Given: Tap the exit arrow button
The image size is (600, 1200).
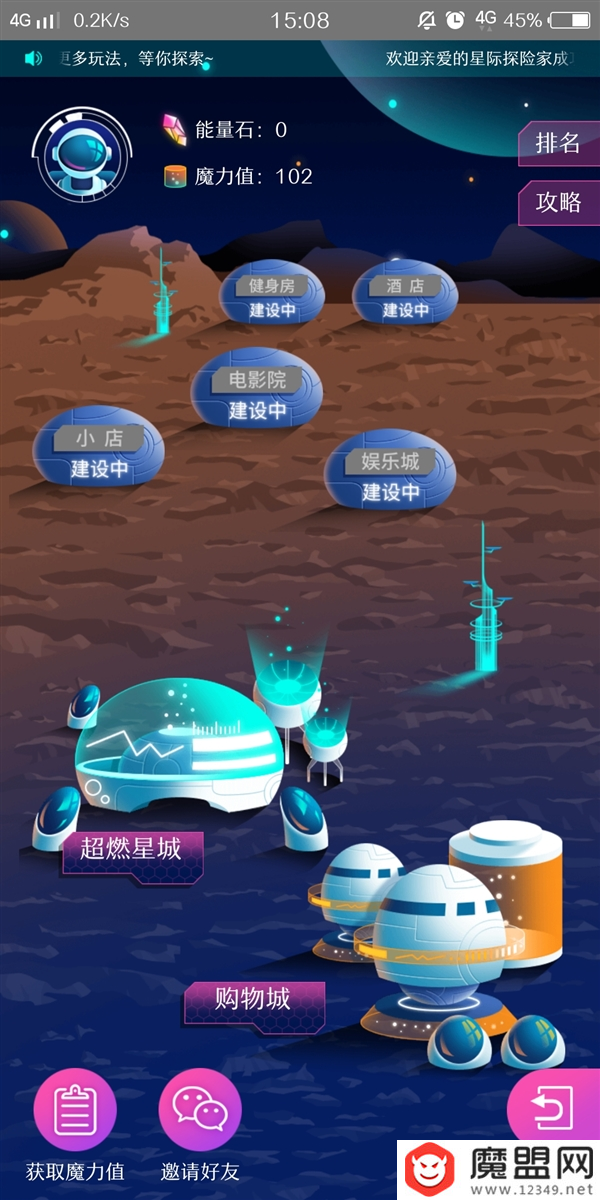Looking at the screenshot, I should point(552,1108).
